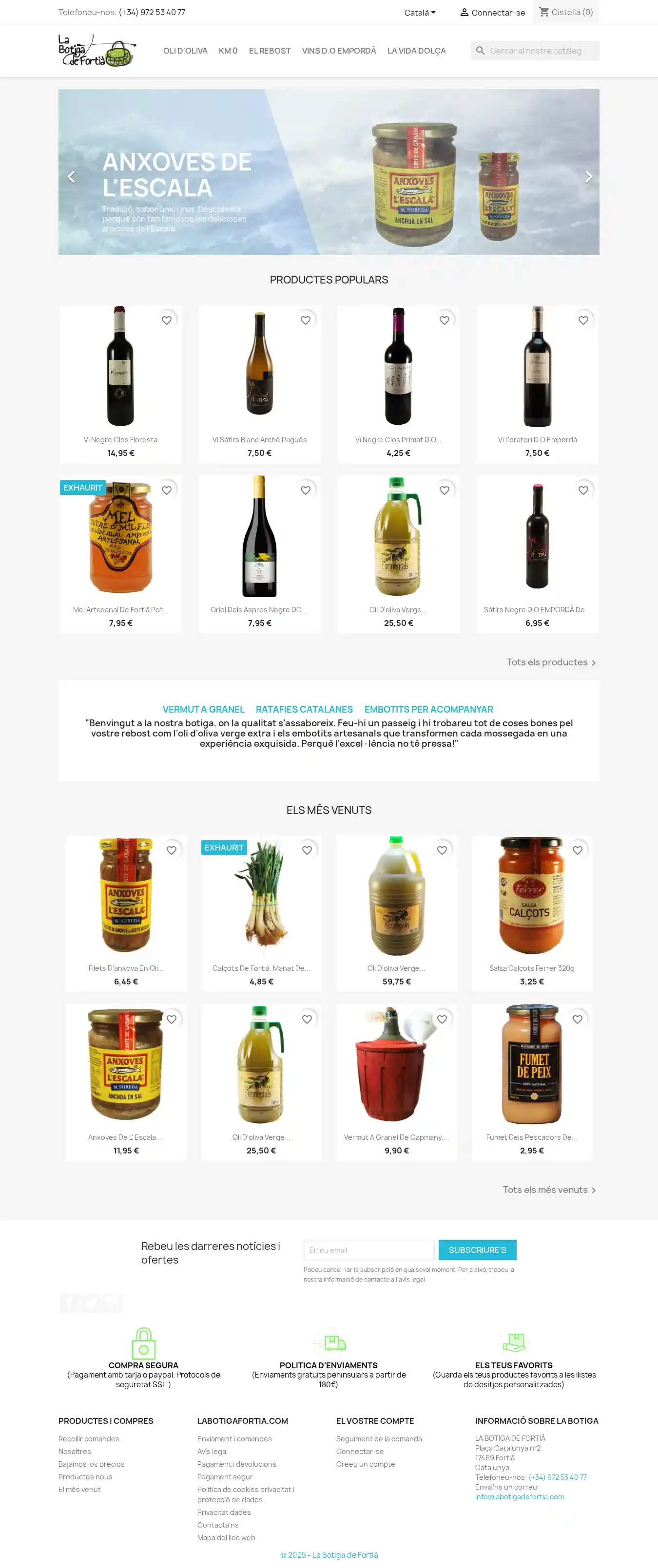Open the Català language dropdown
Screen dimensions: 658x1568
(x=420, y=12)
